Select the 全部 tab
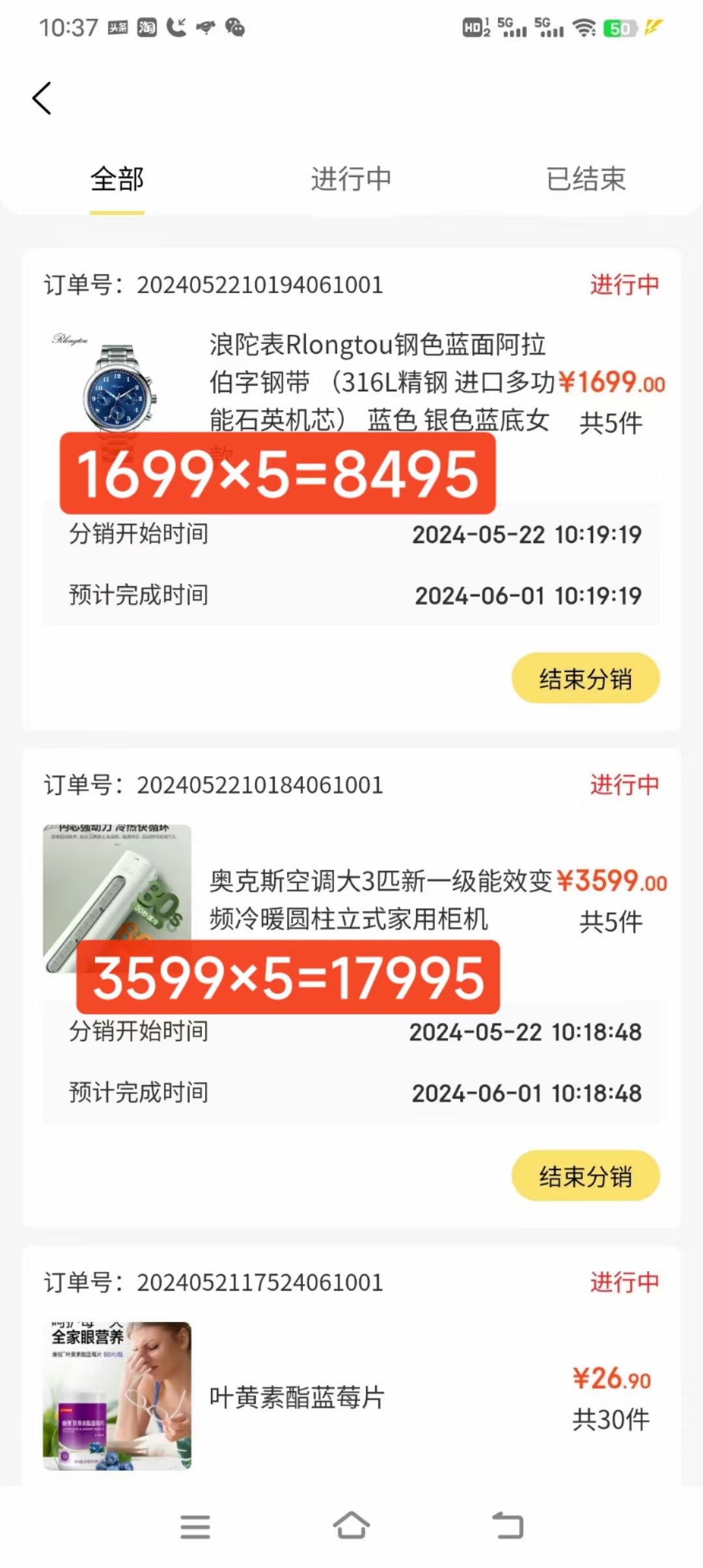The height and width of the screenshot is (1568, 703). 117,179
